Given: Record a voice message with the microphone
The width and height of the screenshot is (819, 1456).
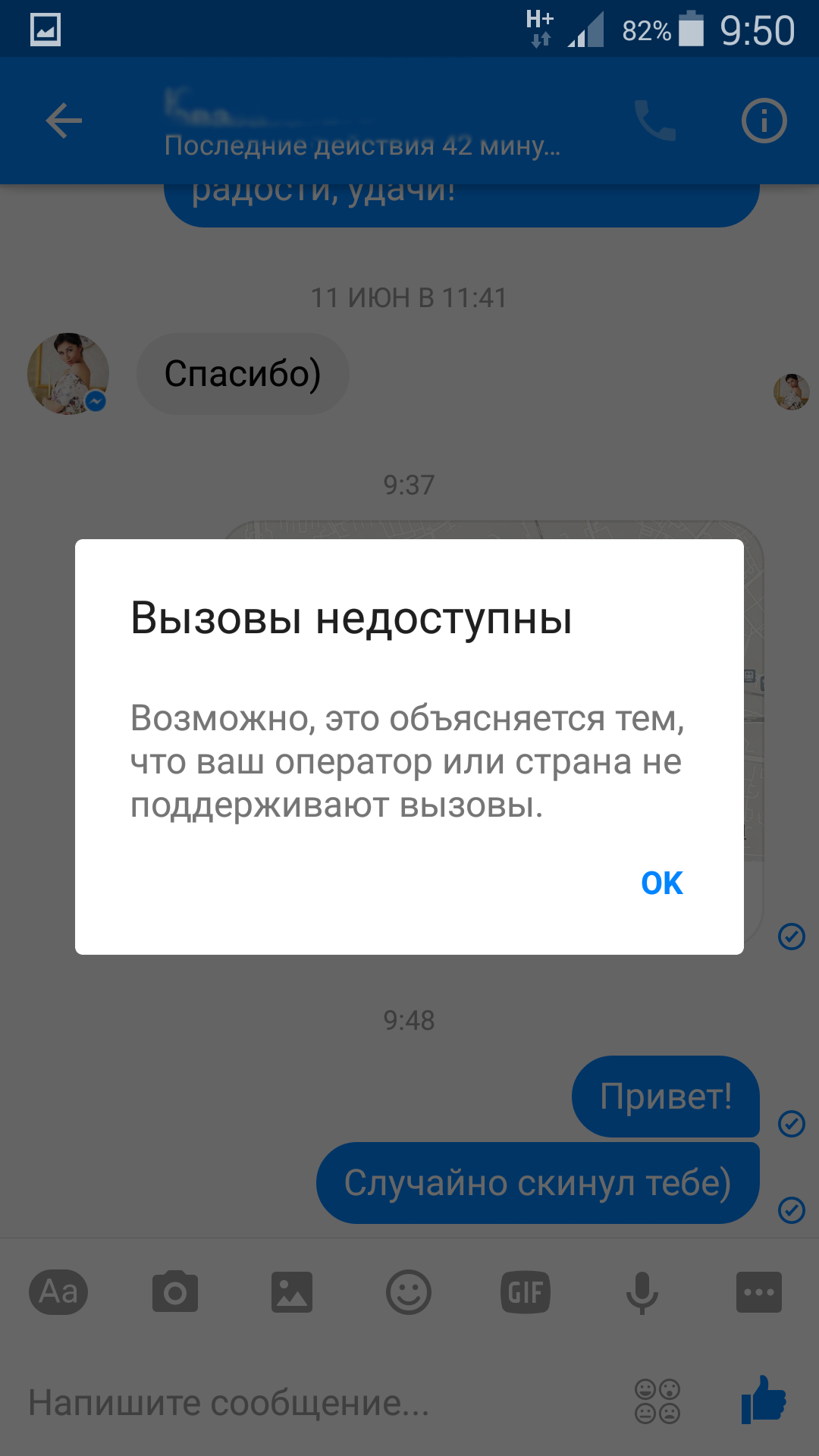Looking at the screenshot, I should [642, 1292].
